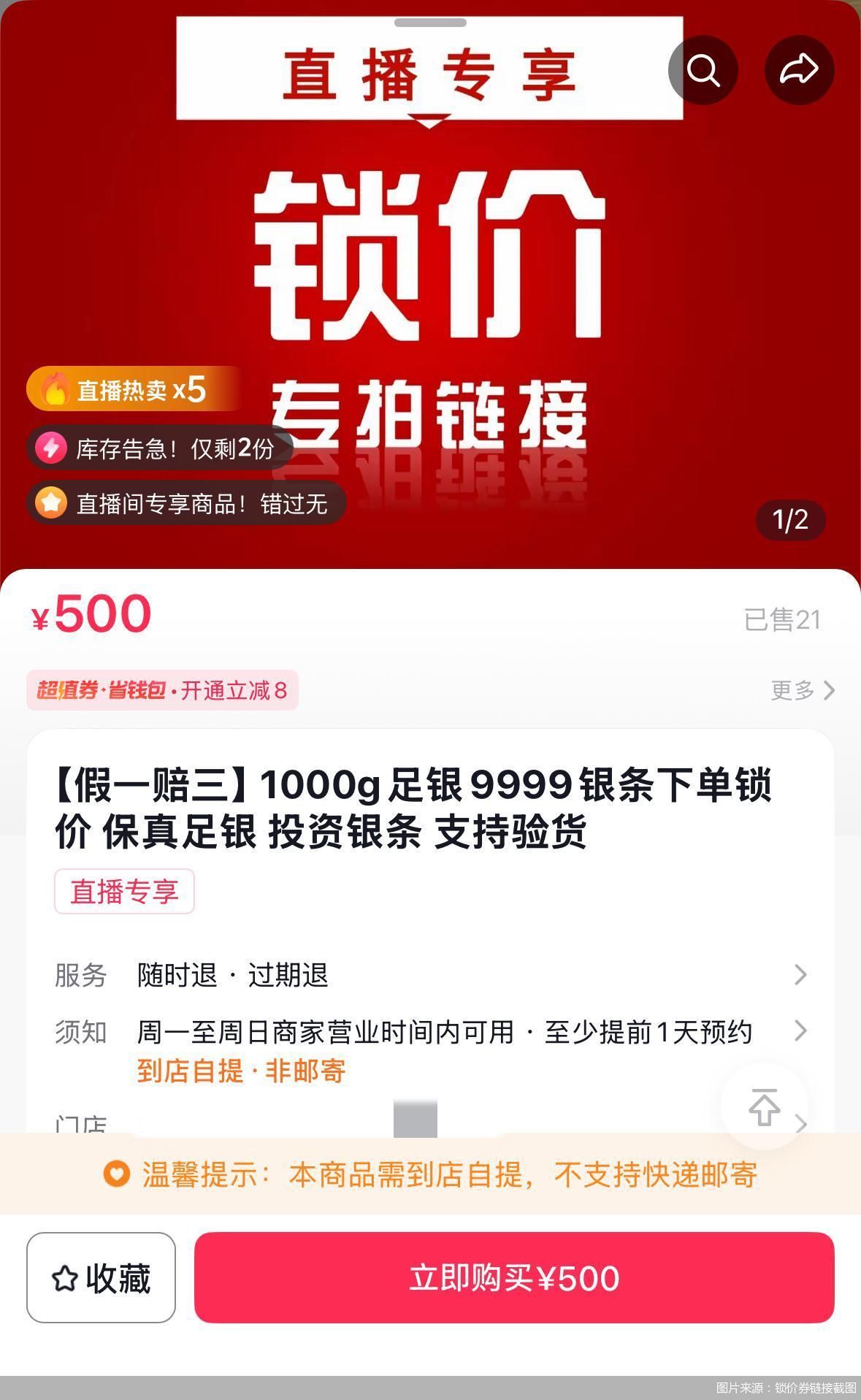Tap the 1/2 image page indicator
Screen dimensions: 861x1400
click(791, 521)
